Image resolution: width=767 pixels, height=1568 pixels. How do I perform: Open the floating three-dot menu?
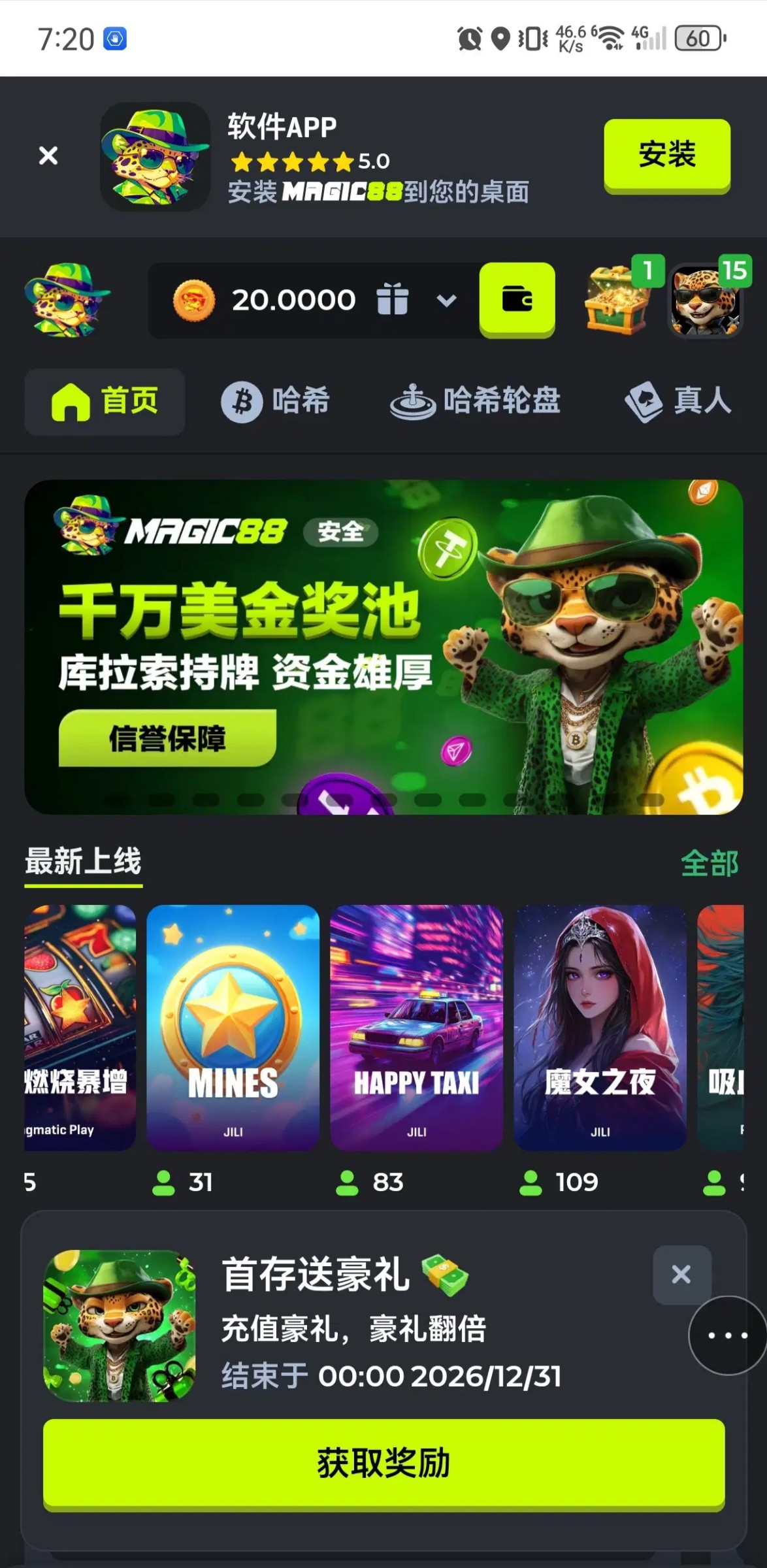point(727,1335)
